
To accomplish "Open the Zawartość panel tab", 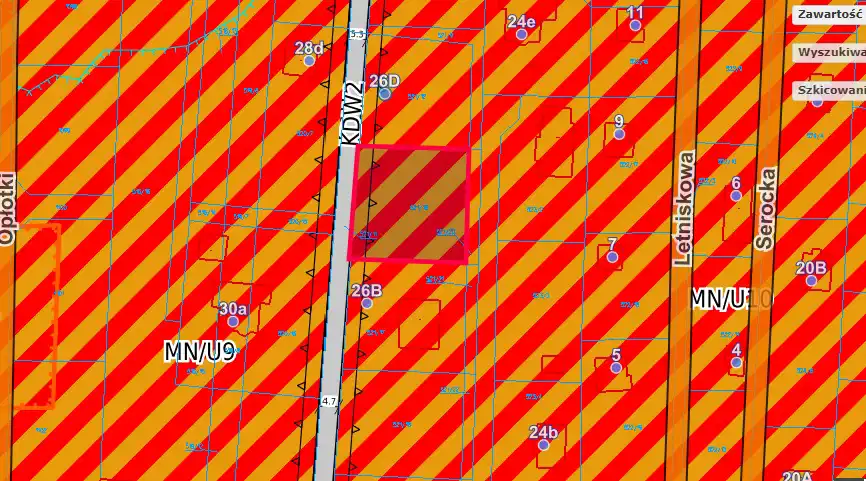I will tap(829, 14).
